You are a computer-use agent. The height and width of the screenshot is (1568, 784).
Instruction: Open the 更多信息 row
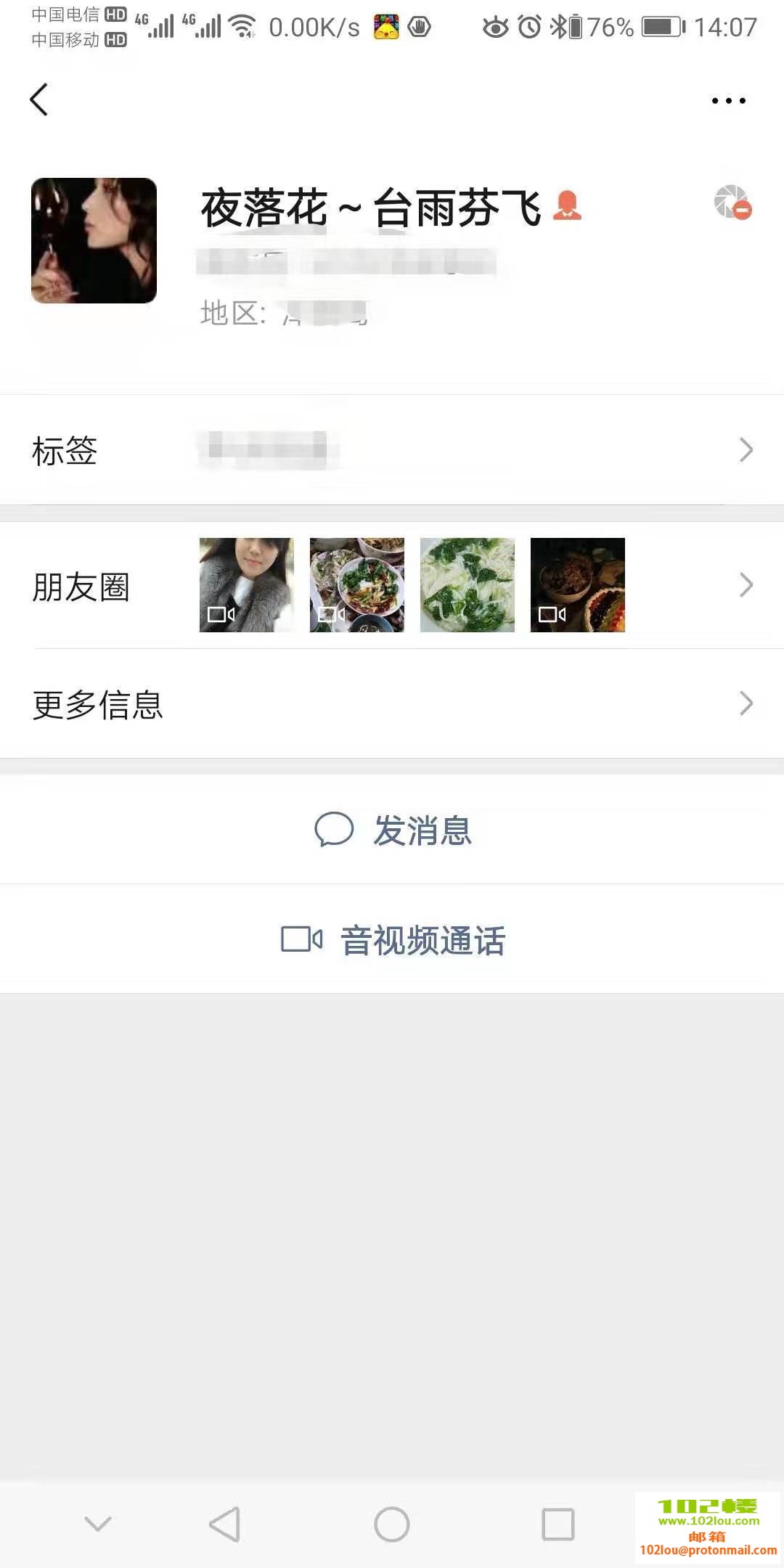[x=392, y=704]
